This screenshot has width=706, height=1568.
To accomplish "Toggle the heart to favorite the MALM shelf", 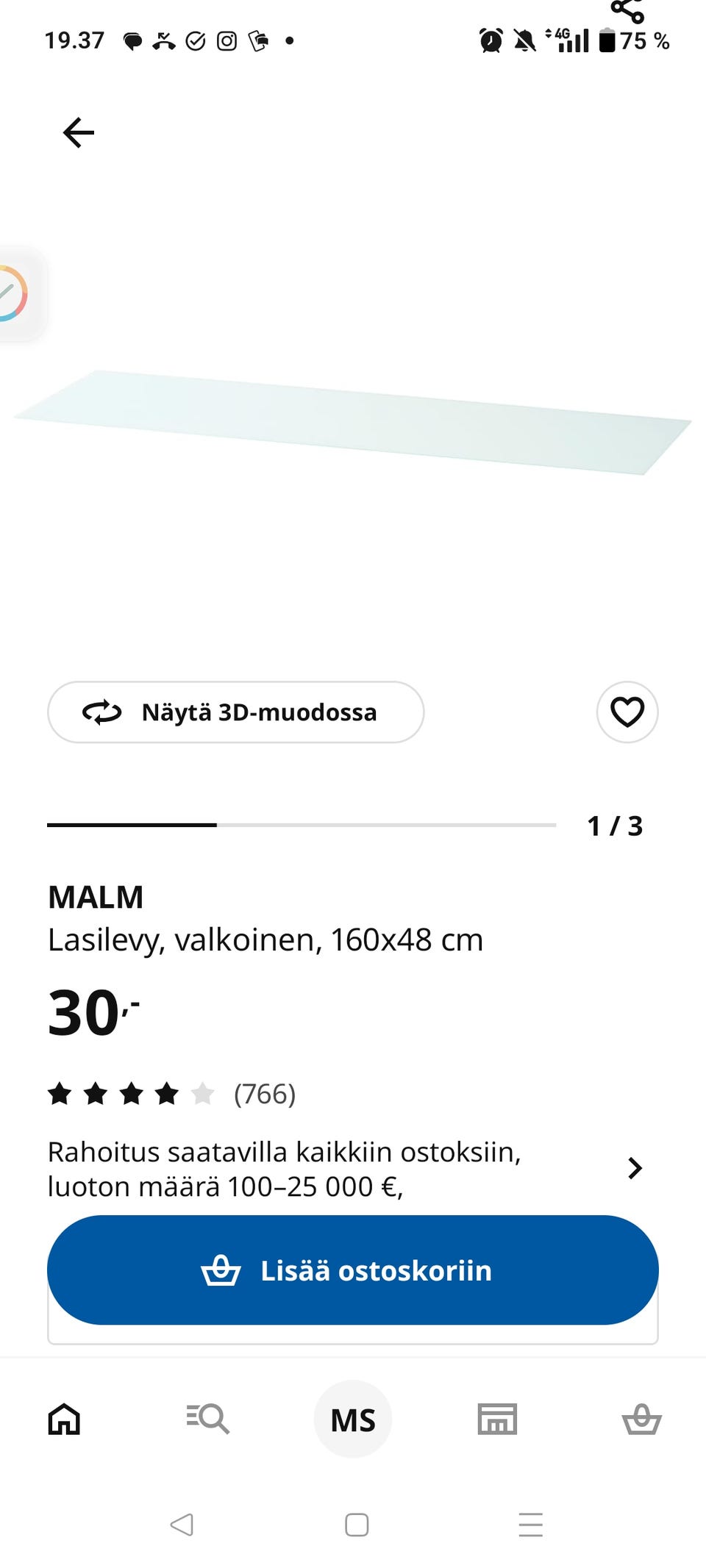I will [627, 712].
